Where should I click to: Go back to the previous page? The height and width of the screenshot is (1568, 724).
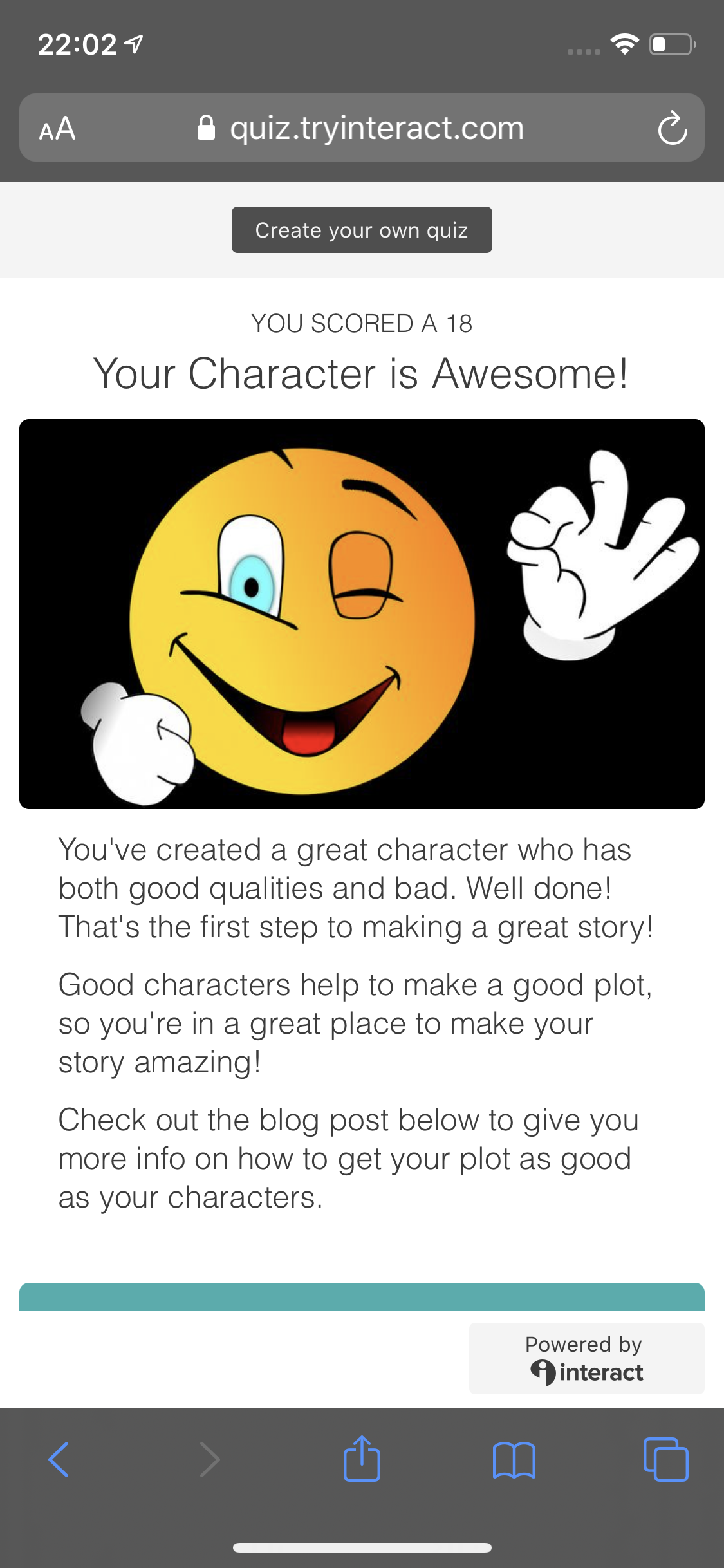(59, 1459)
